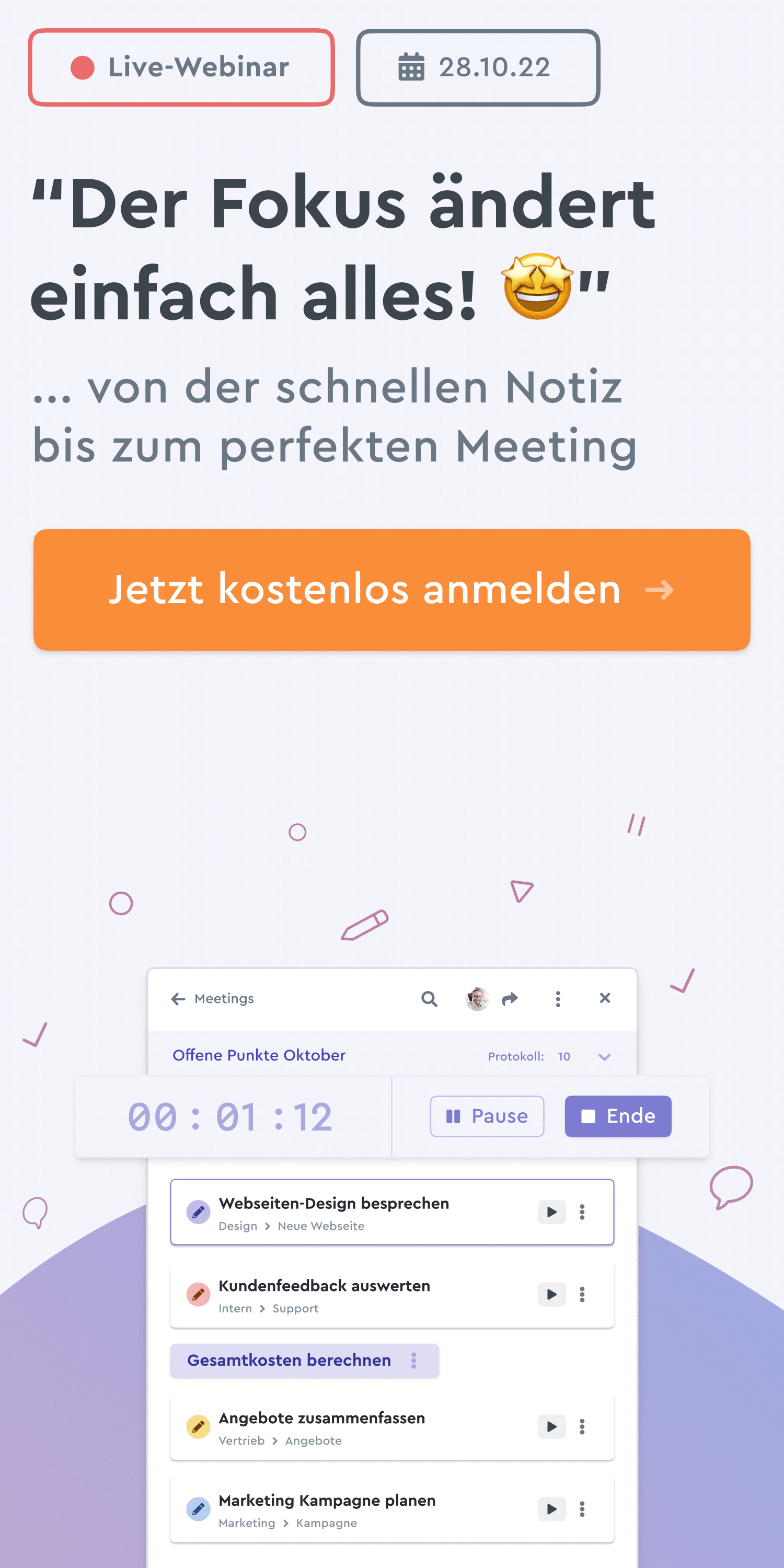End the meeting with the Ende button
The height and width of the screenshot is (1568, 784).
click(x=617, y=1116)
